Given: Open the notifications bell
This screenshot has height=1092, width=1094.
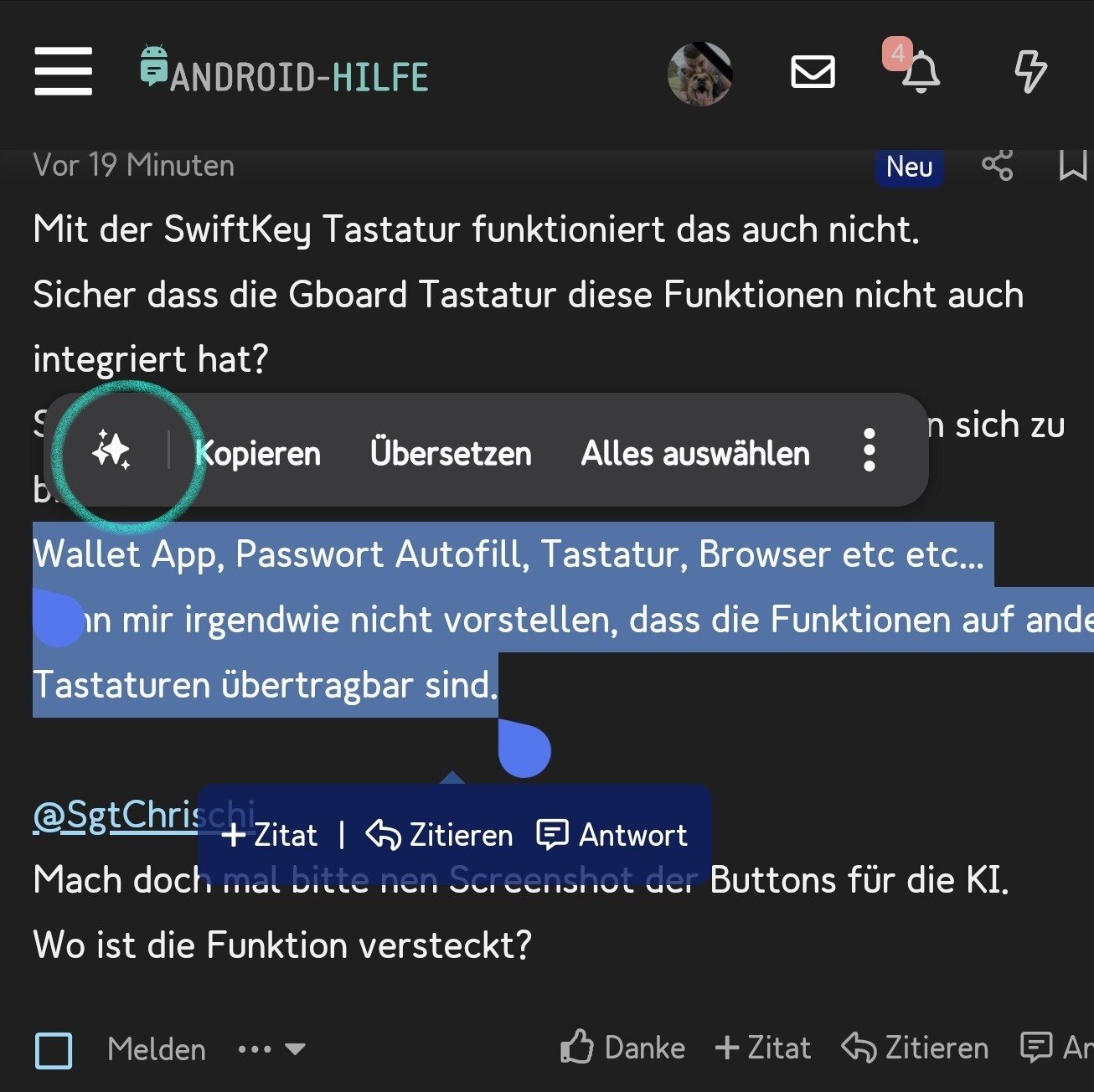Looking at the screenshot, I should pyautogui.click(x=920, y=72).
